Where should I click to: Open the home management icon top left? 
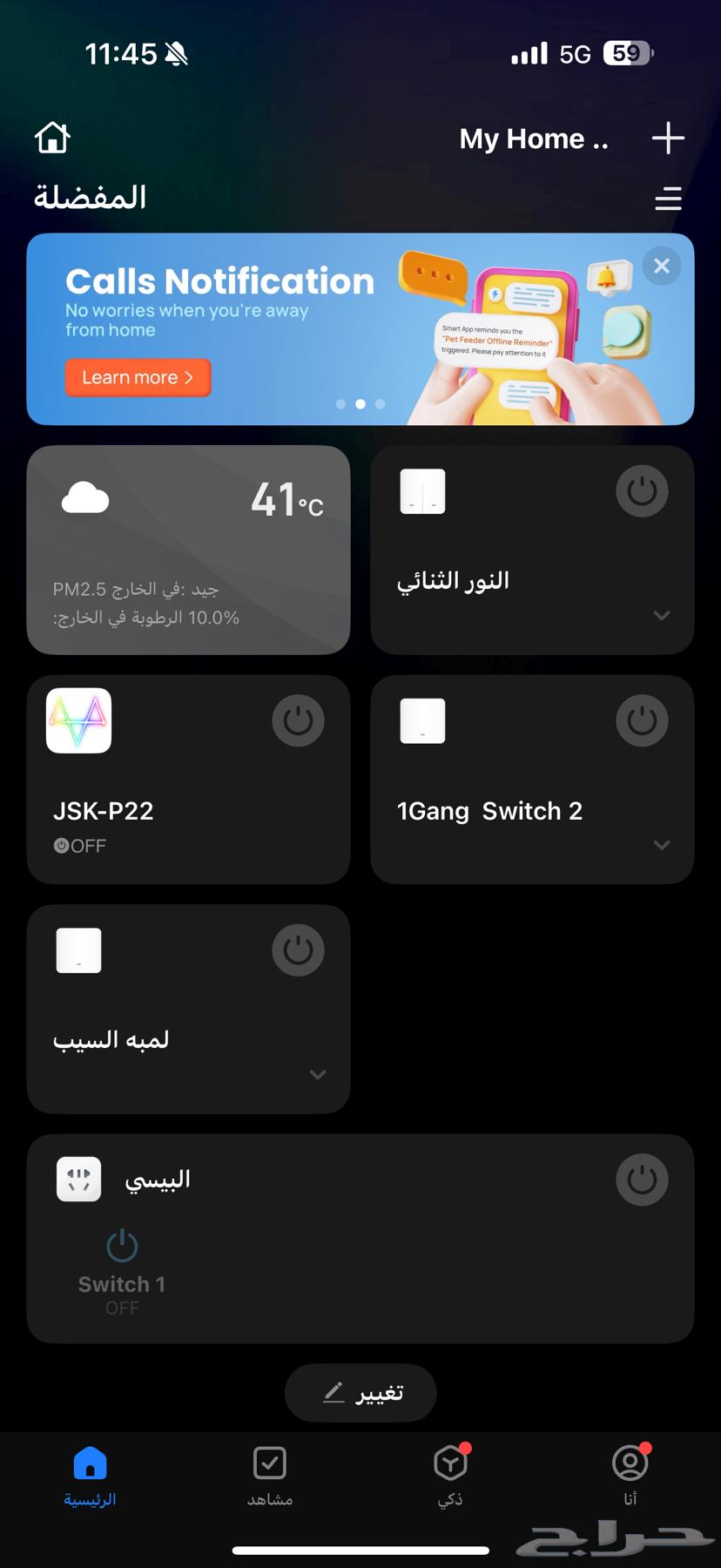pyautogui.click(x=52, y=138)
